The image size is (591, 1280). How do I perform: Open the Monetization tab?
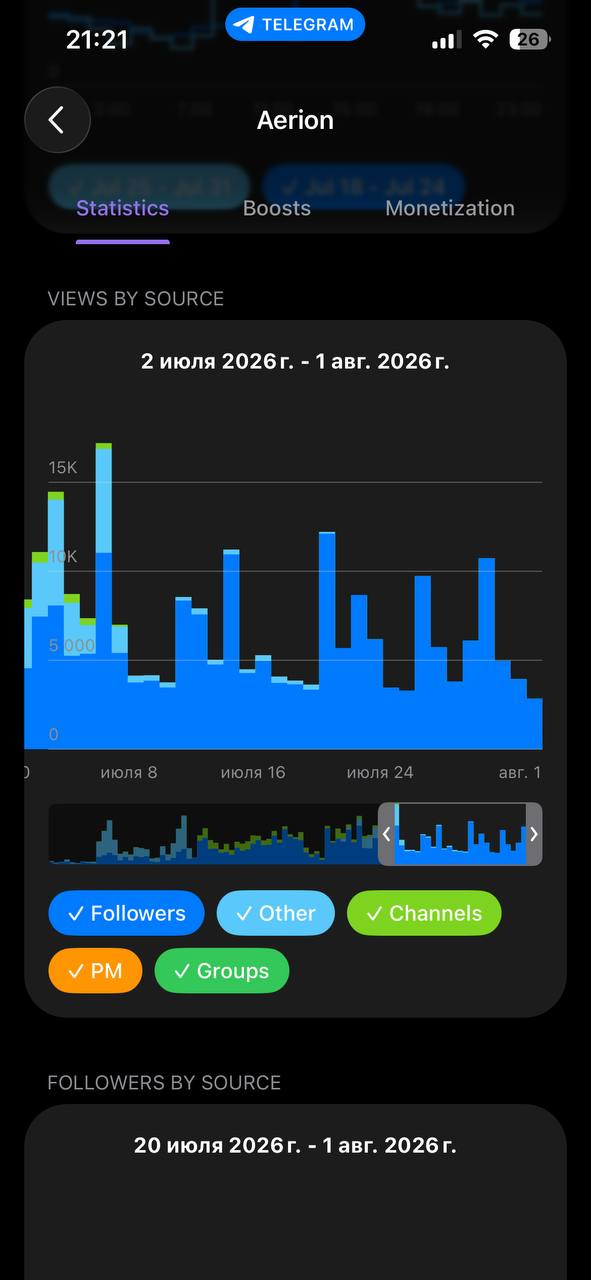[x=450, y=208]
